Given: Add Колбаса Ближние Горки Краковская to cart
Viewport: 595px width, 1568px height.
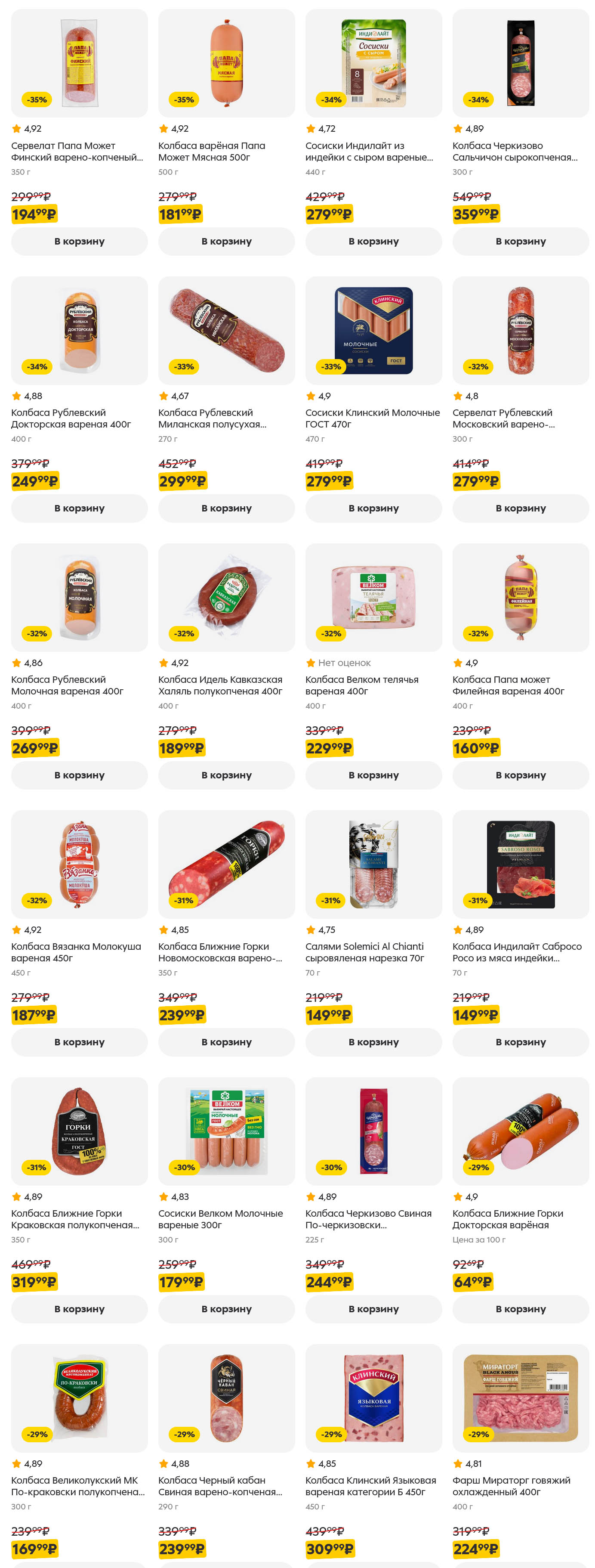Looking at the screenshot, I should pyautogui.click(x=79, y=1309).
